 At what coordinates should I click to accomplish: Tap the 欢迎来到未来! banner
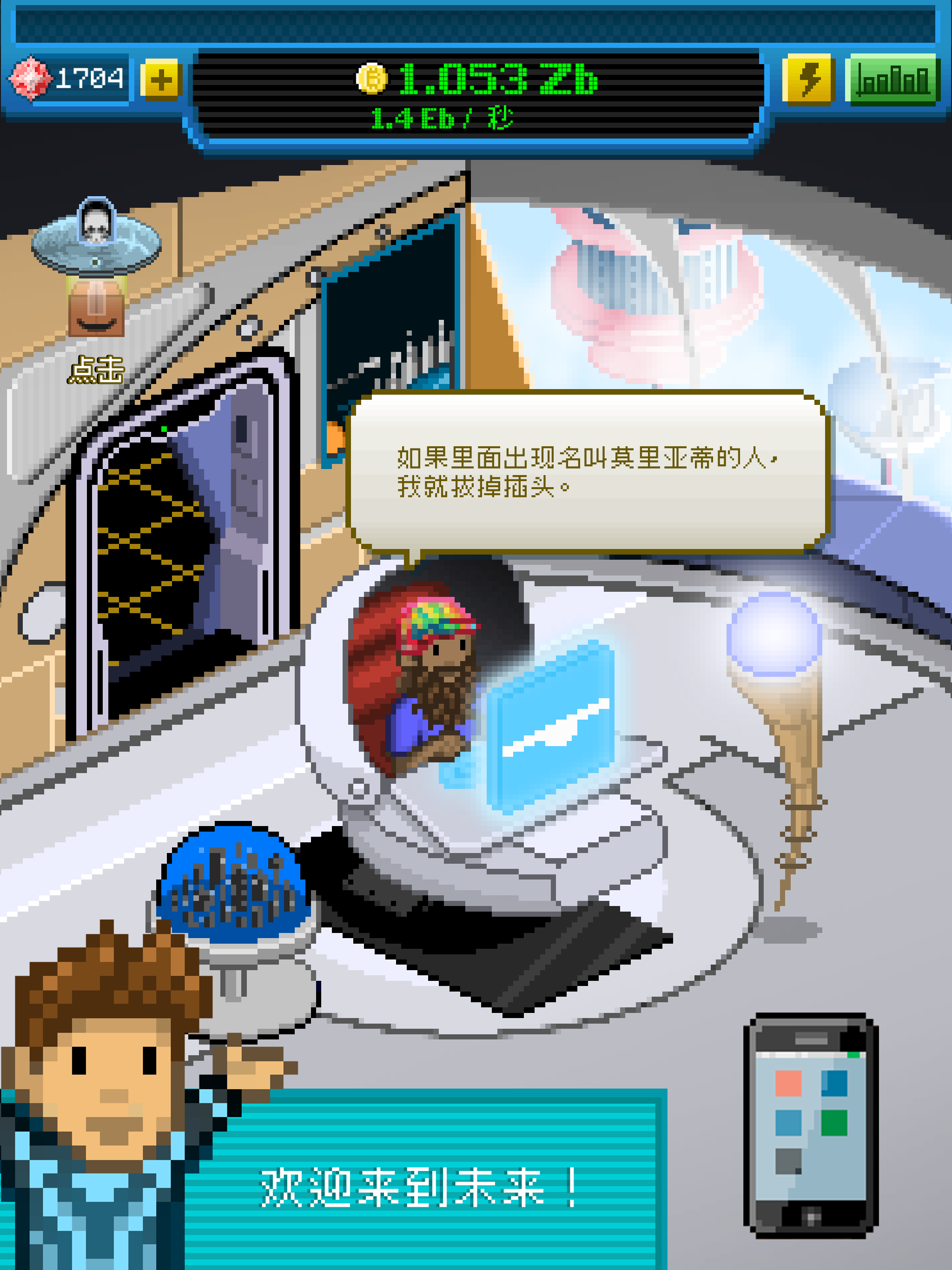[419, 1189]
